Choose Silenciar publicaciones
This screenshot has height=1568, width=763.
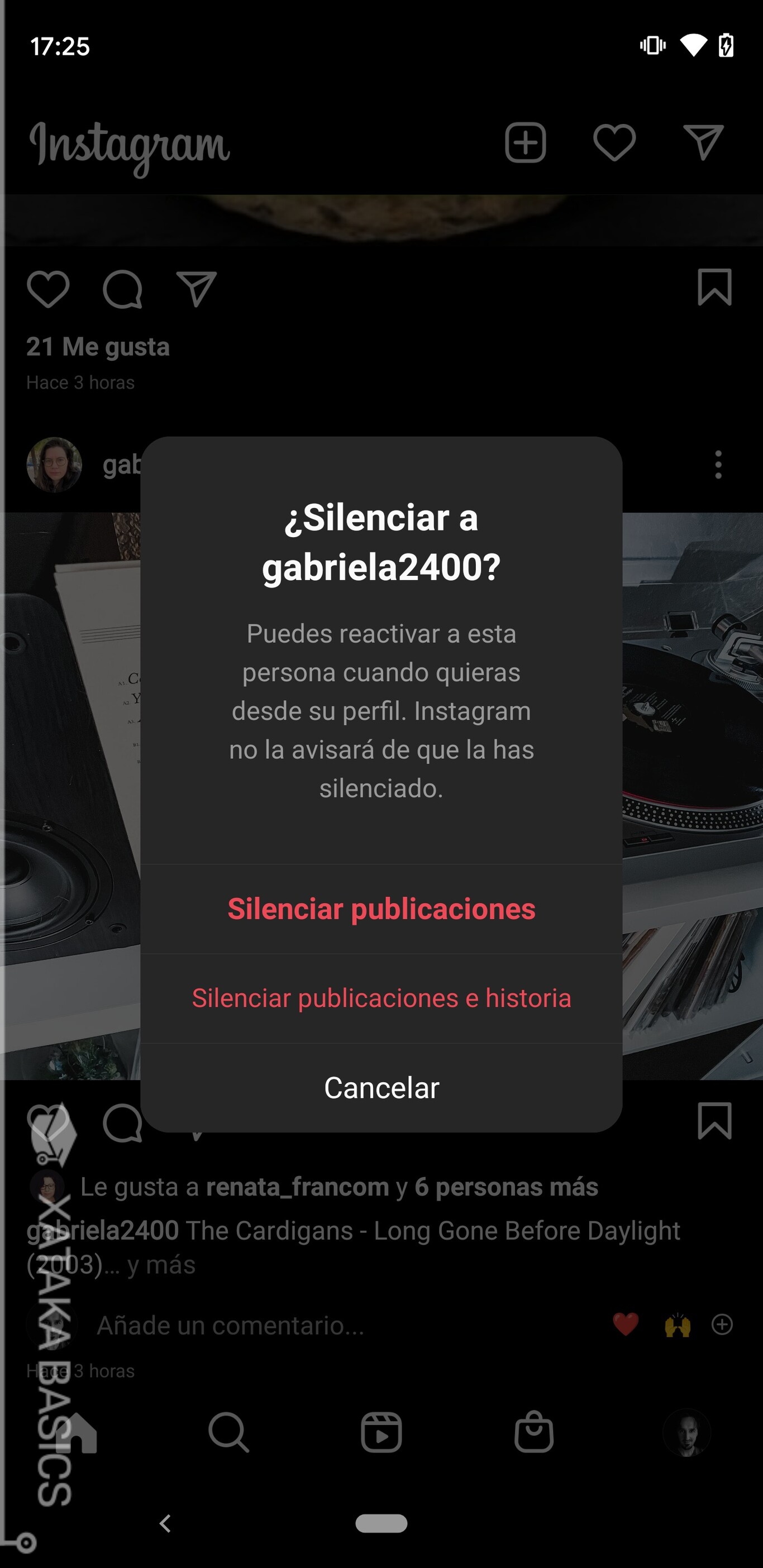point(381,909)
